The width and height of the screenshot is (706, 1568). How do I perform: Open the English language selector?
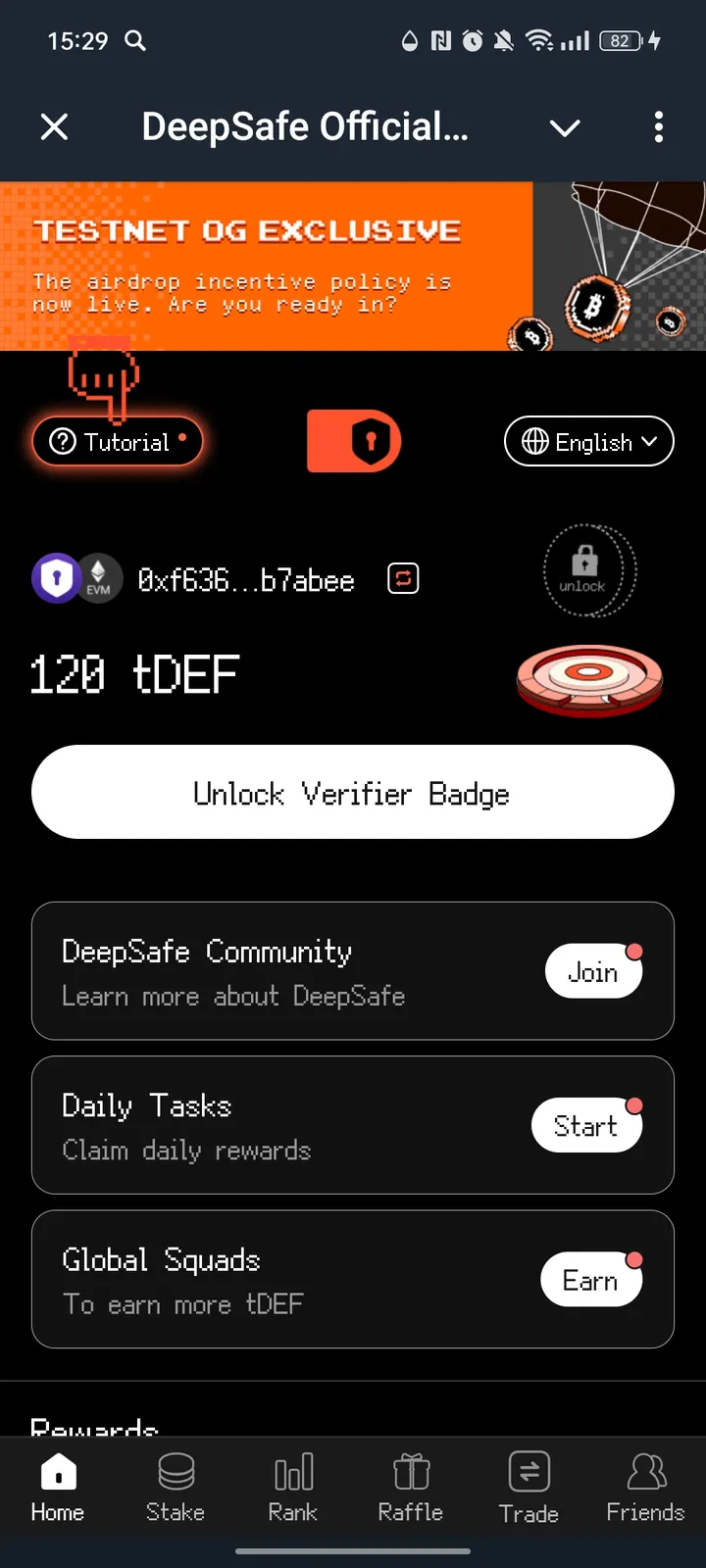pyautogui.click(x=588, y=441)
